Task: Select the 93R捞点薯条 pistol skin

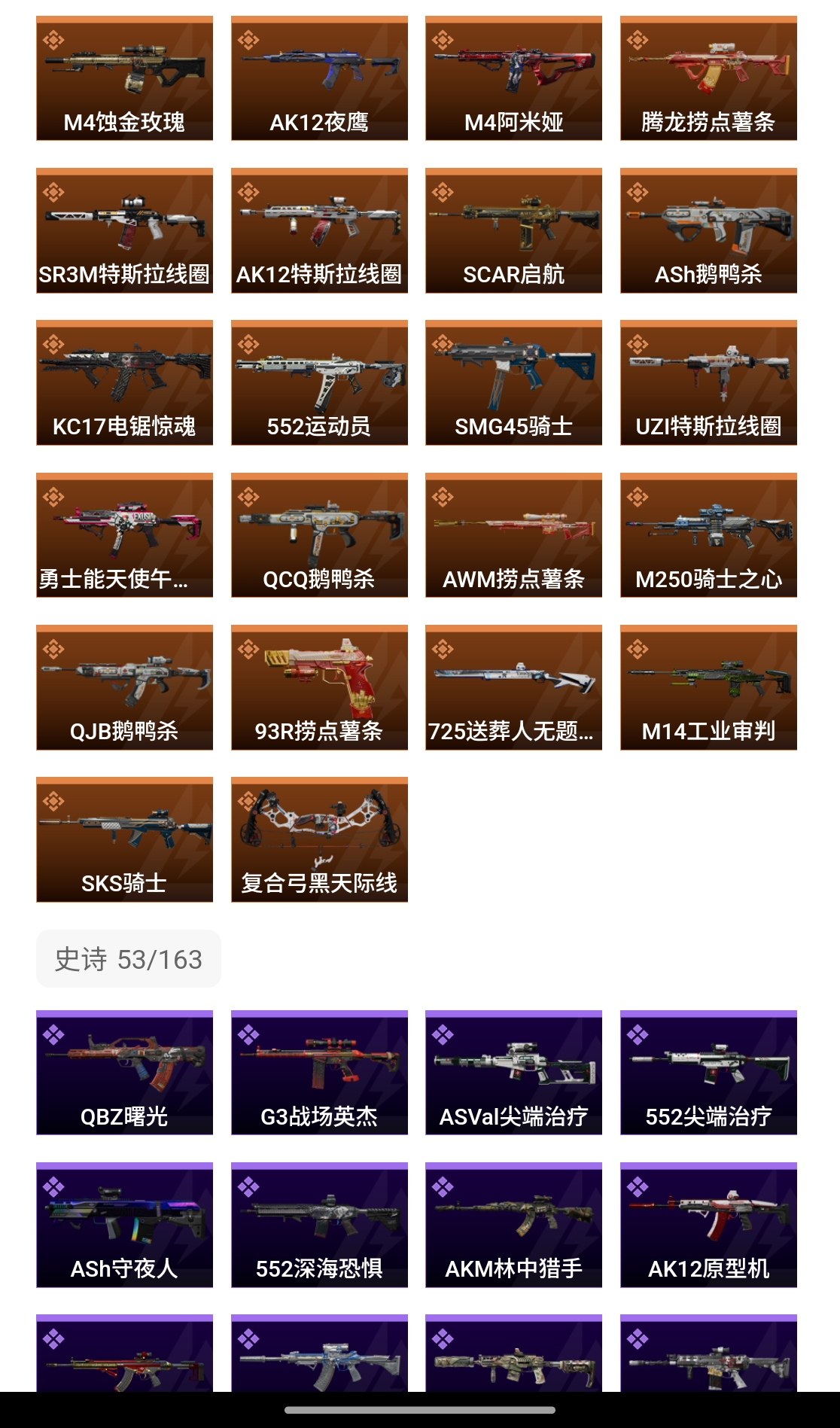Action: 319,687
